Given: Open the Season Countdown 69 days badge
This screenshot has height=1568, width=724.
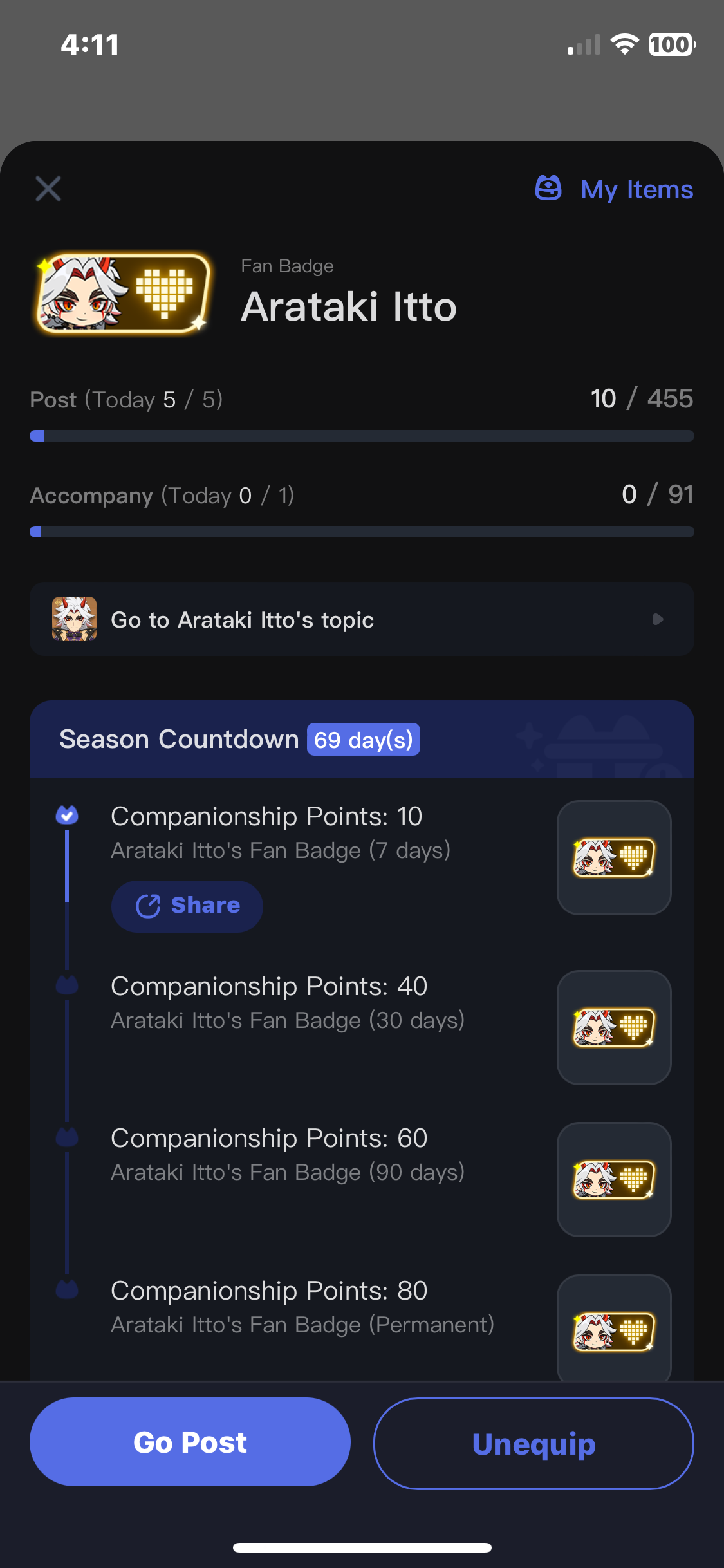Looking at the screenshot, I should 363,740.
